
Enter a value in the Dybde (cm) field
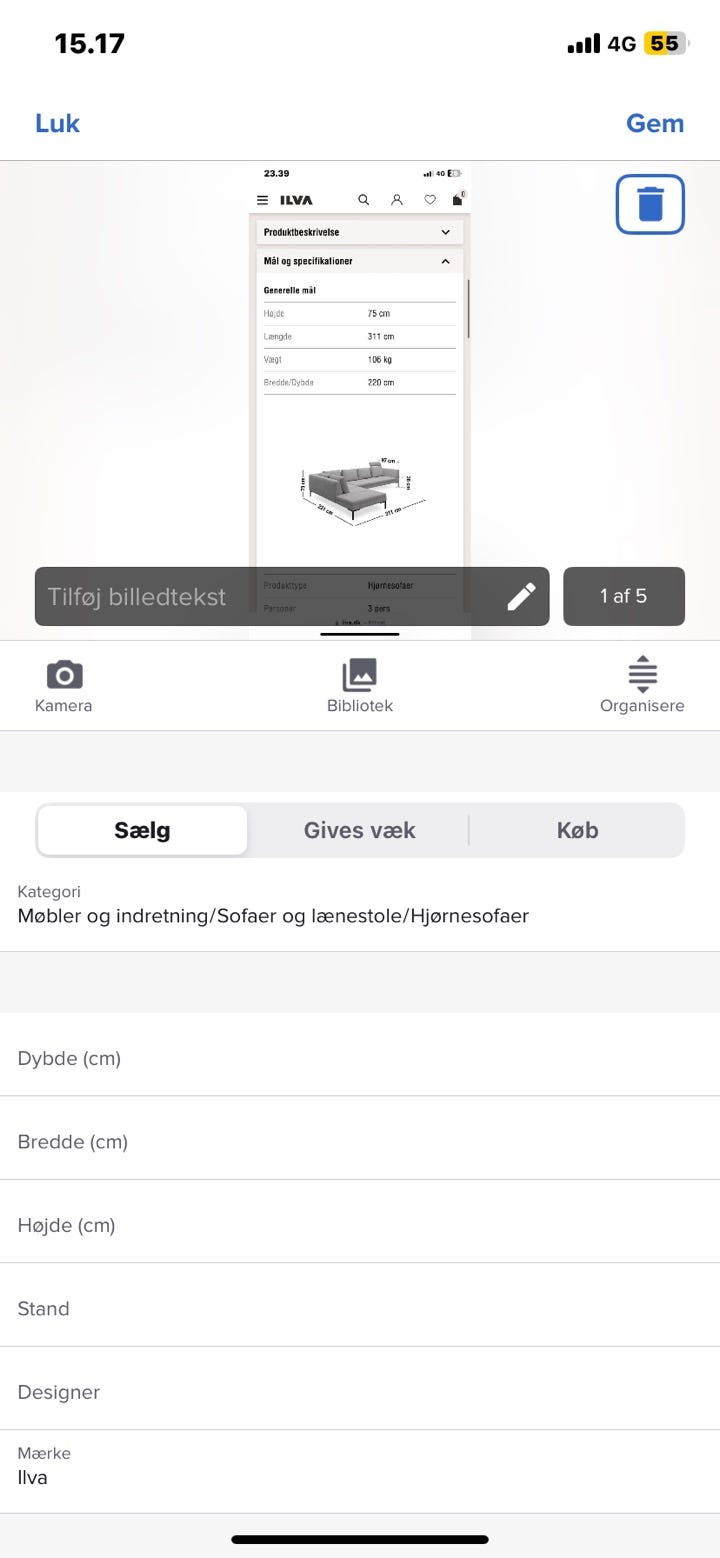click(x=360, y=1057)
